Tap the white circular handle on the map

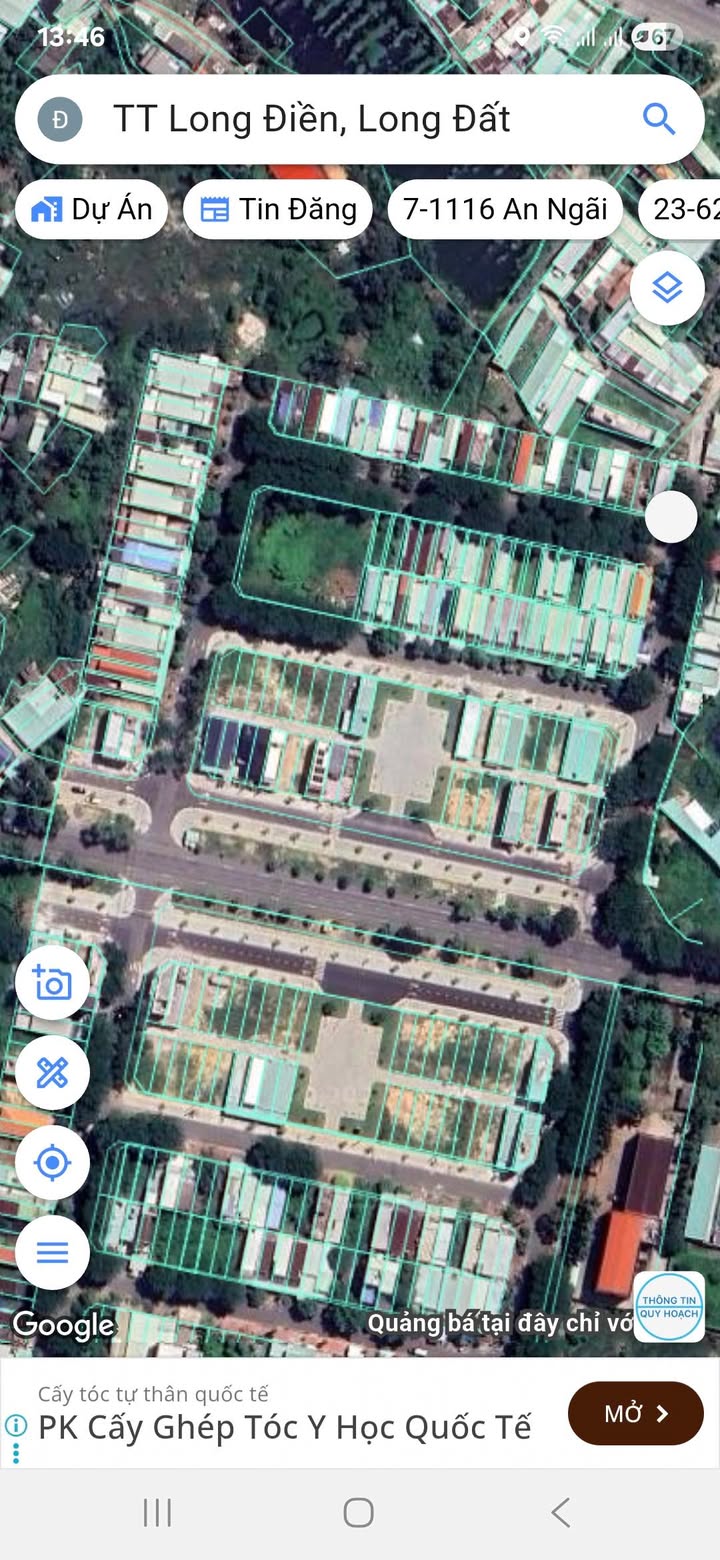(x=671, y=517)
